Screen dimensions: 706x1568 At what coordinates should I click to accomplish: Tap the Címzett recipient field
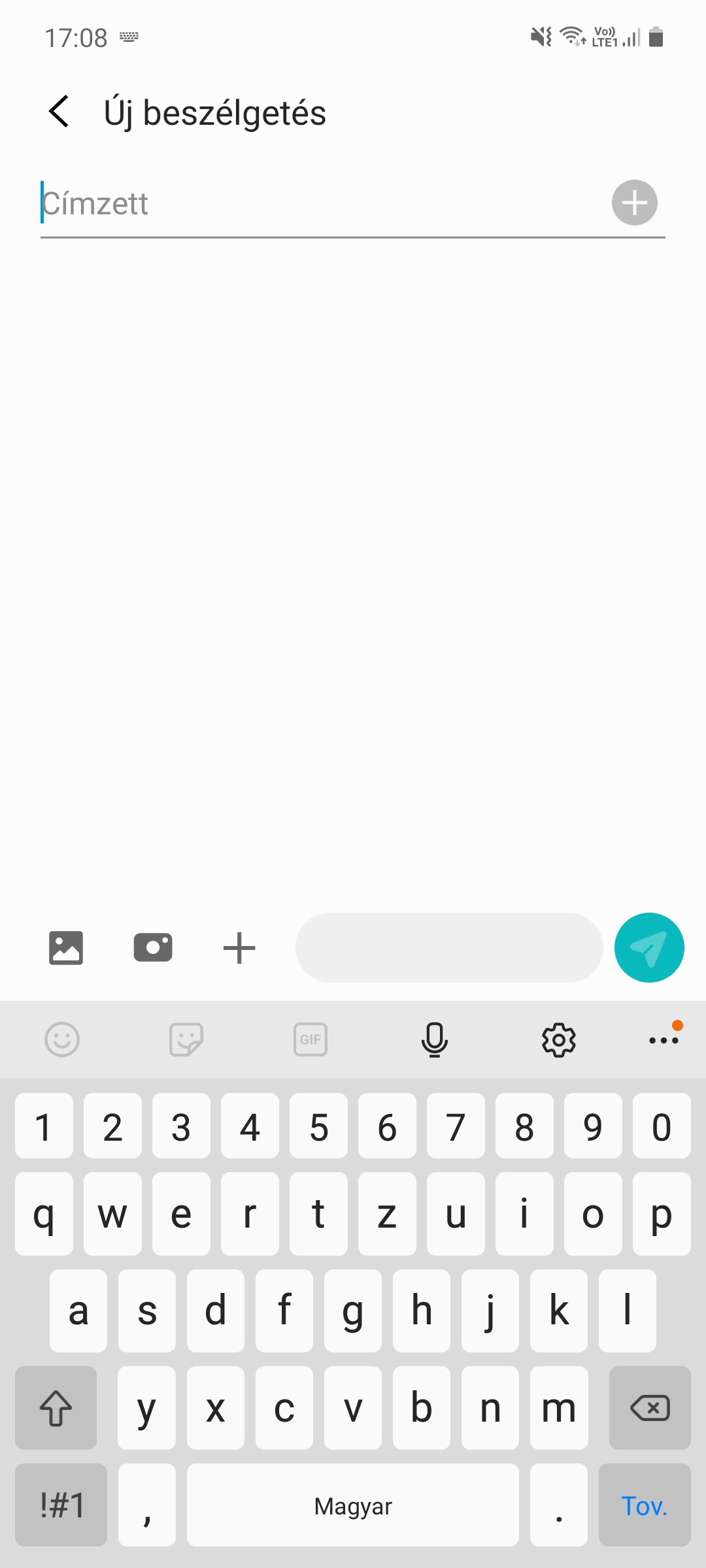coord(320,203)
